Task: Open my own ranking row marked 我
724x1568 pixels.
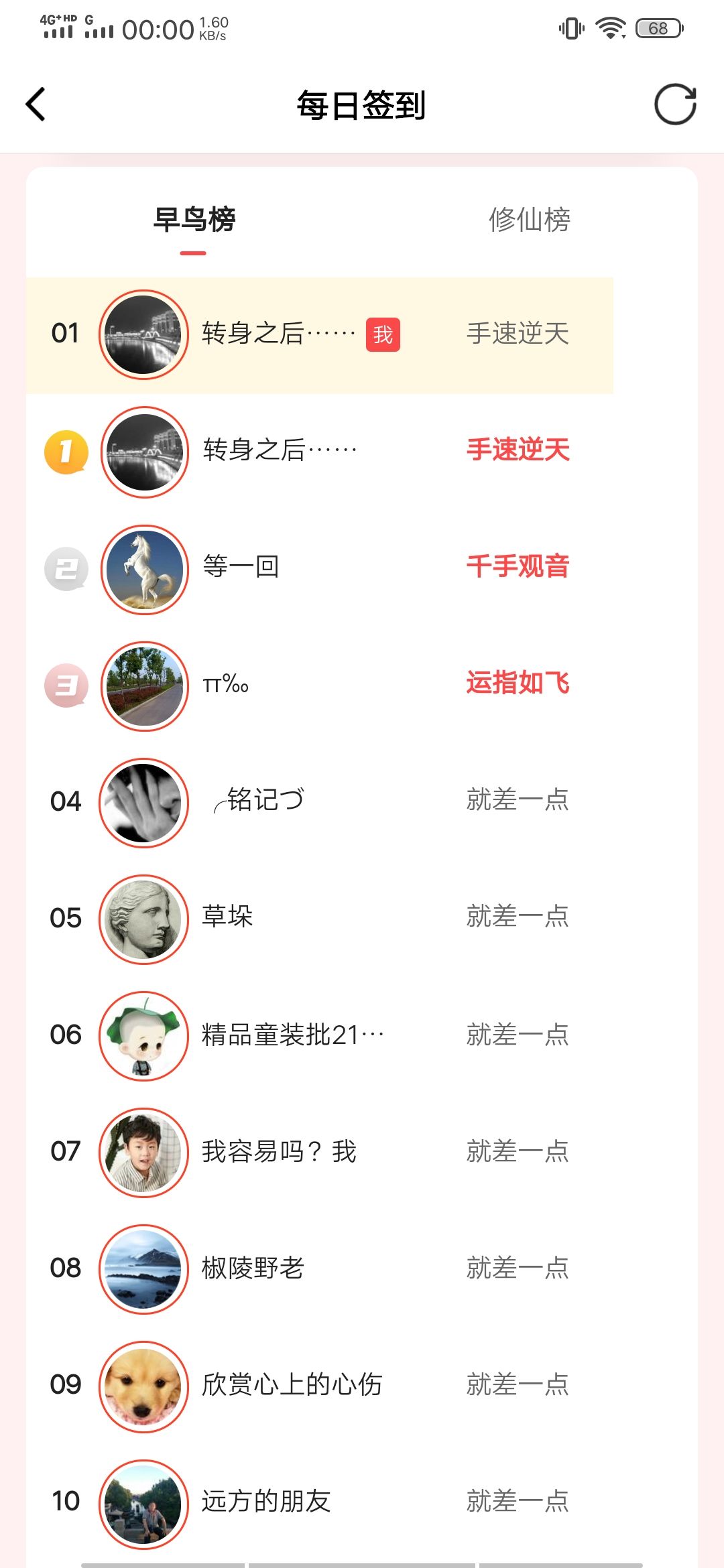Action: (x=319, y=334)
